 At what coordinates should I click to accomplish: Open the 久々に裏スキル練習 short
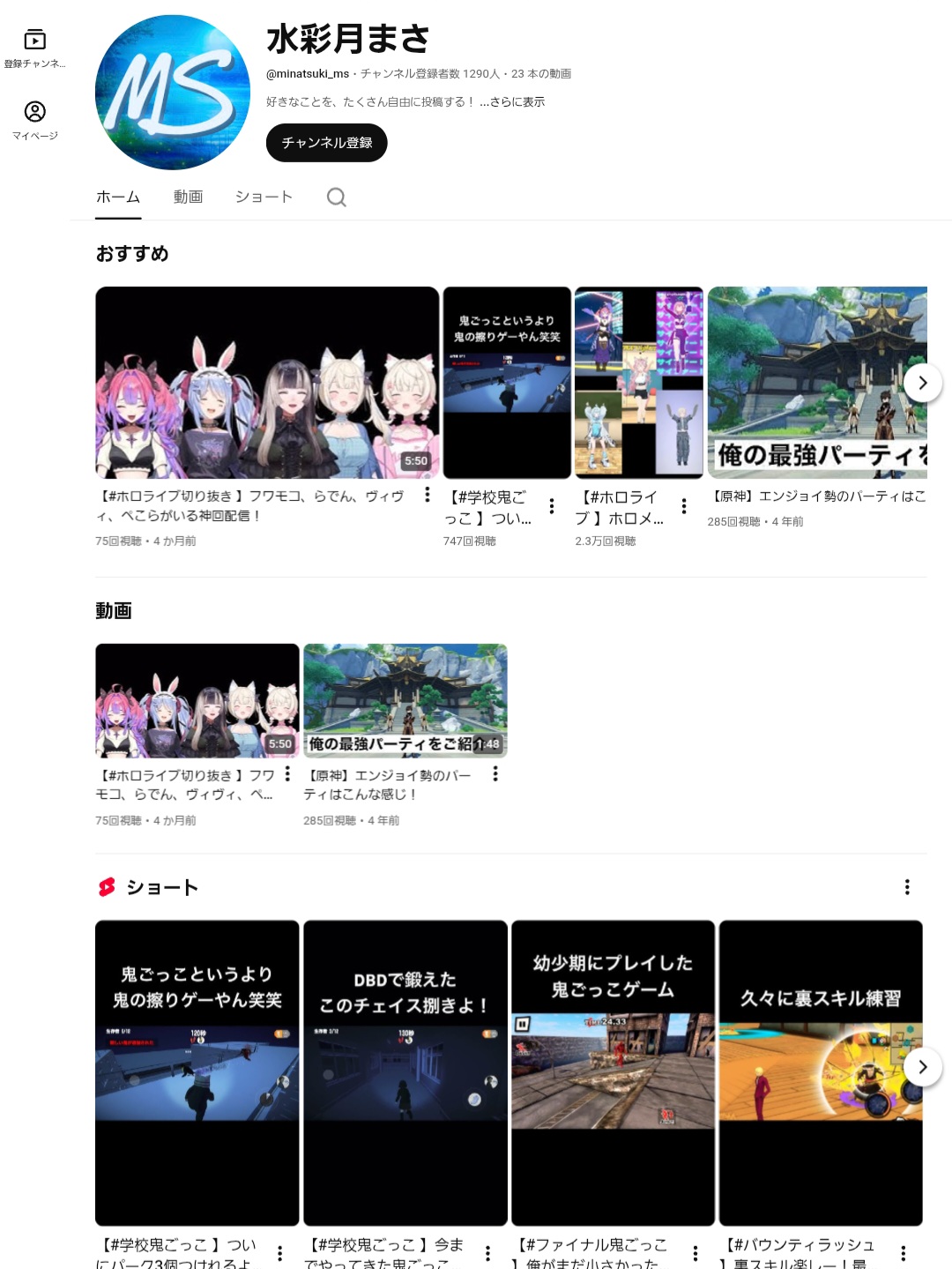pyautogui.click(x=820, y=1072)
